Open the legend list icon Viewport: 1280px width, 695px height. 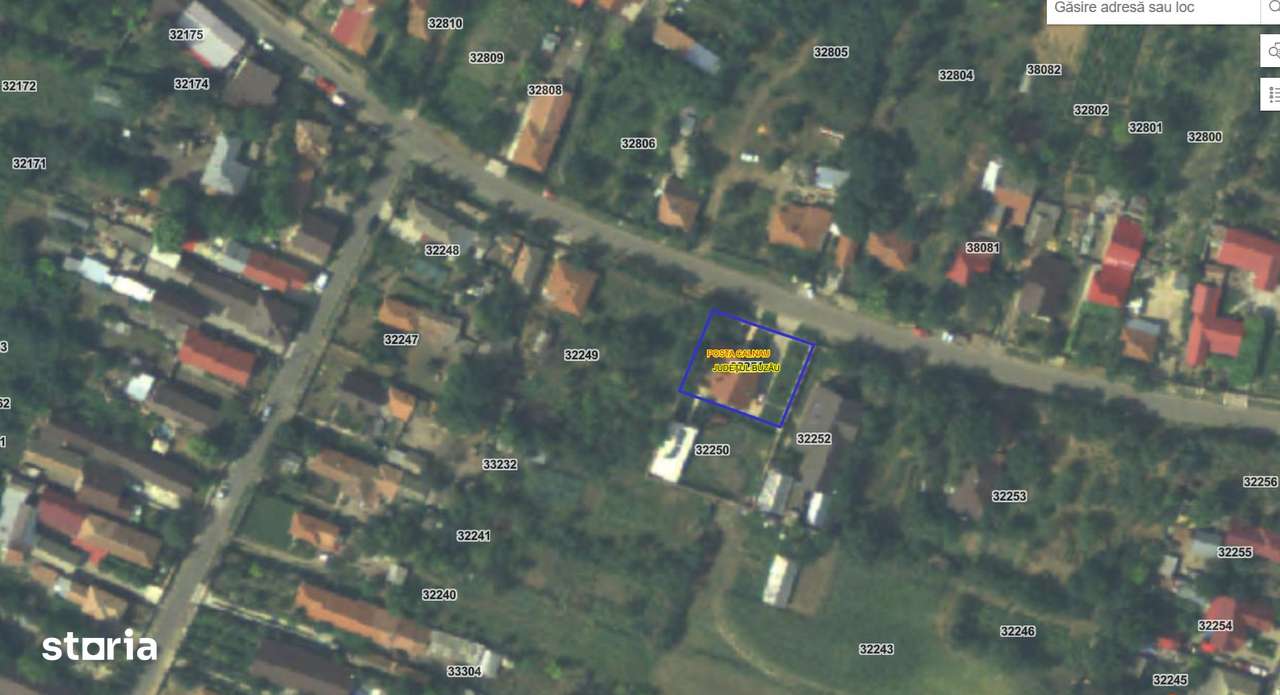1272,95
